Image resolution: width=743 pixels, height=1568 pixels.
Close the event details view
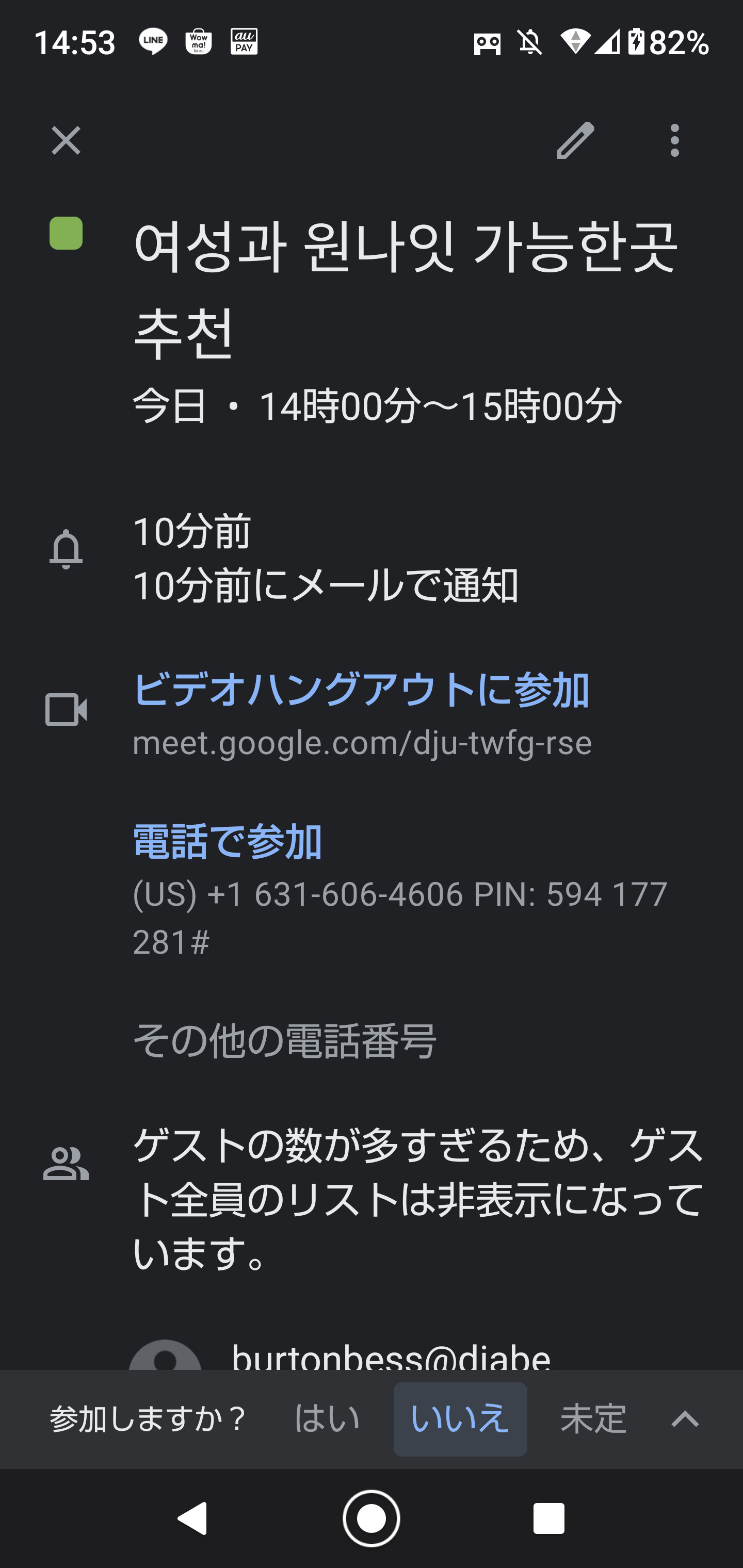click(x=66, y=141)
